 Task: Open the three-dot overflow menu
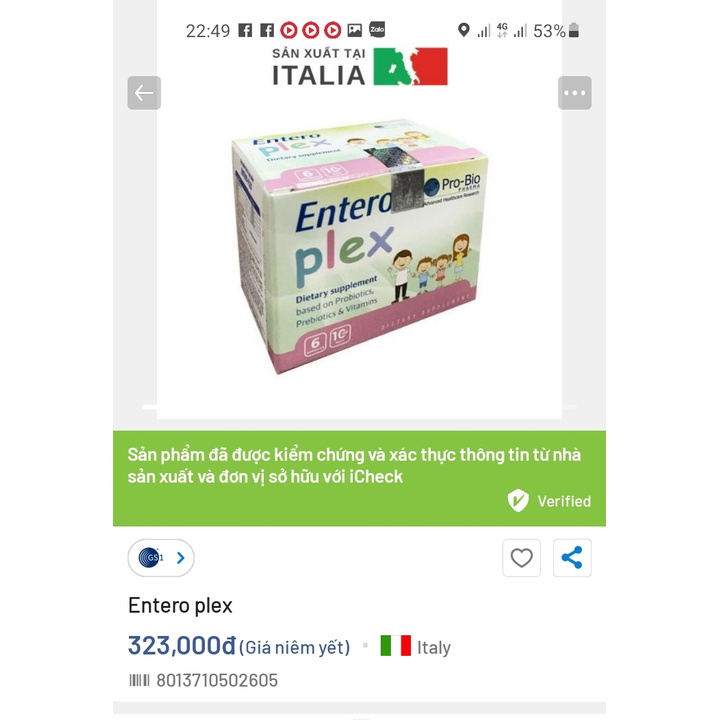tap(574, 93)
